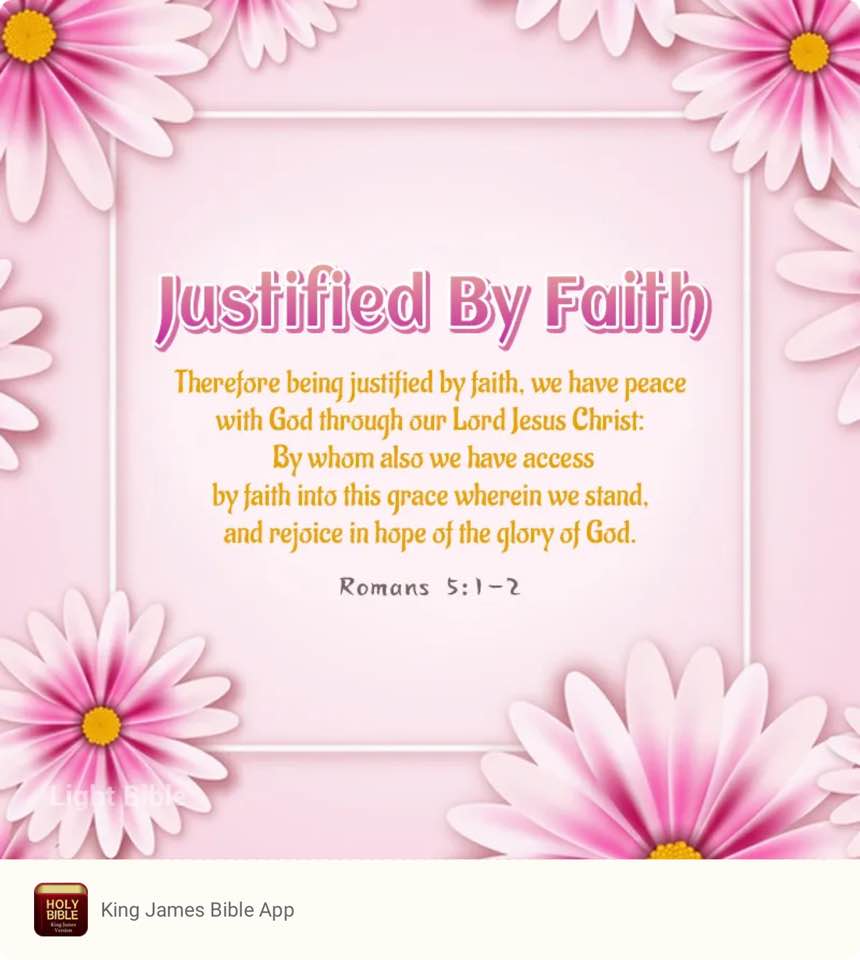
Task: Open the King James Bible App banner
Action: pos(197,910)
